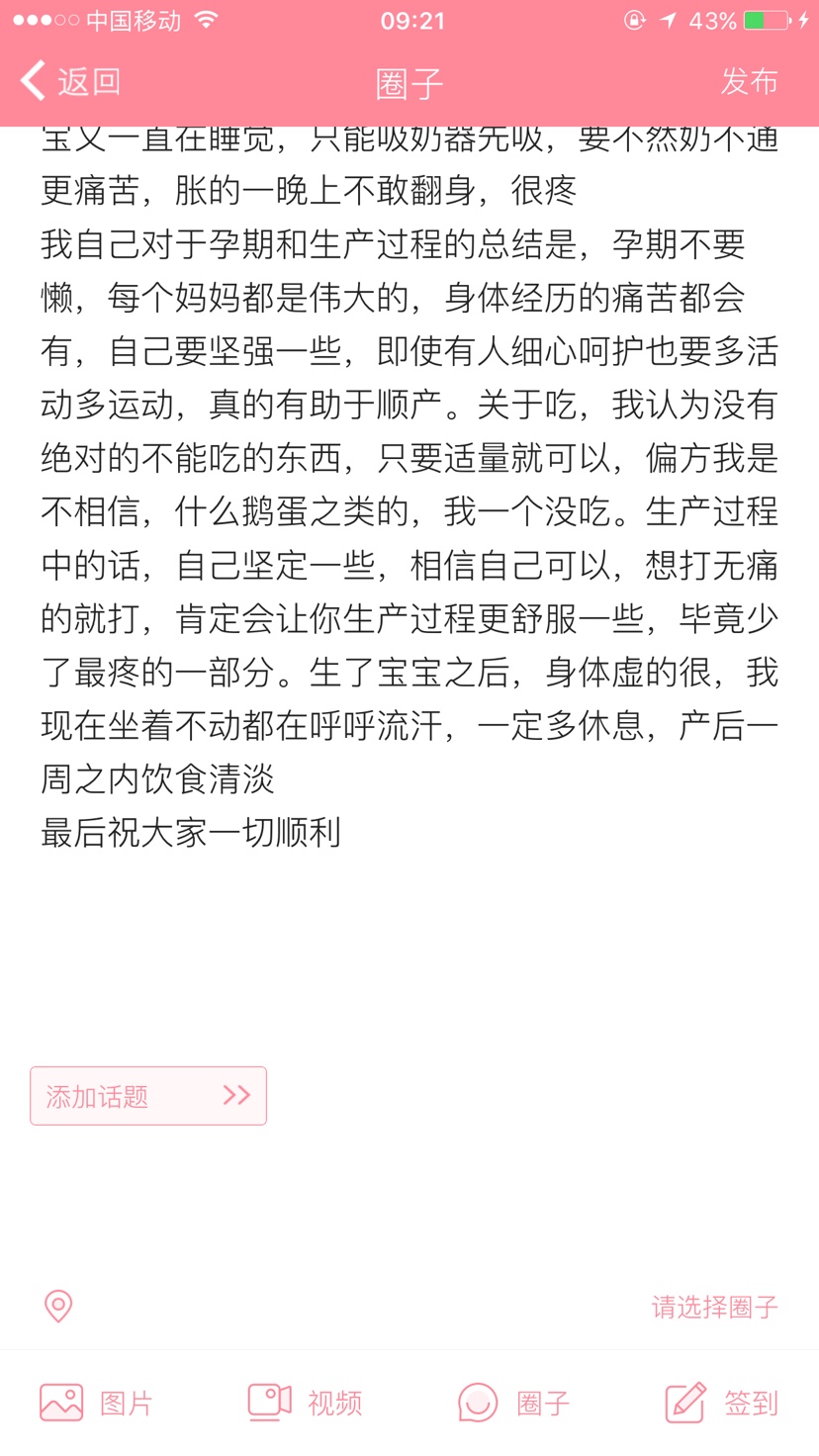Open the 签到 check-in option
819x1456 pixels.
(x=722, y=1403)
